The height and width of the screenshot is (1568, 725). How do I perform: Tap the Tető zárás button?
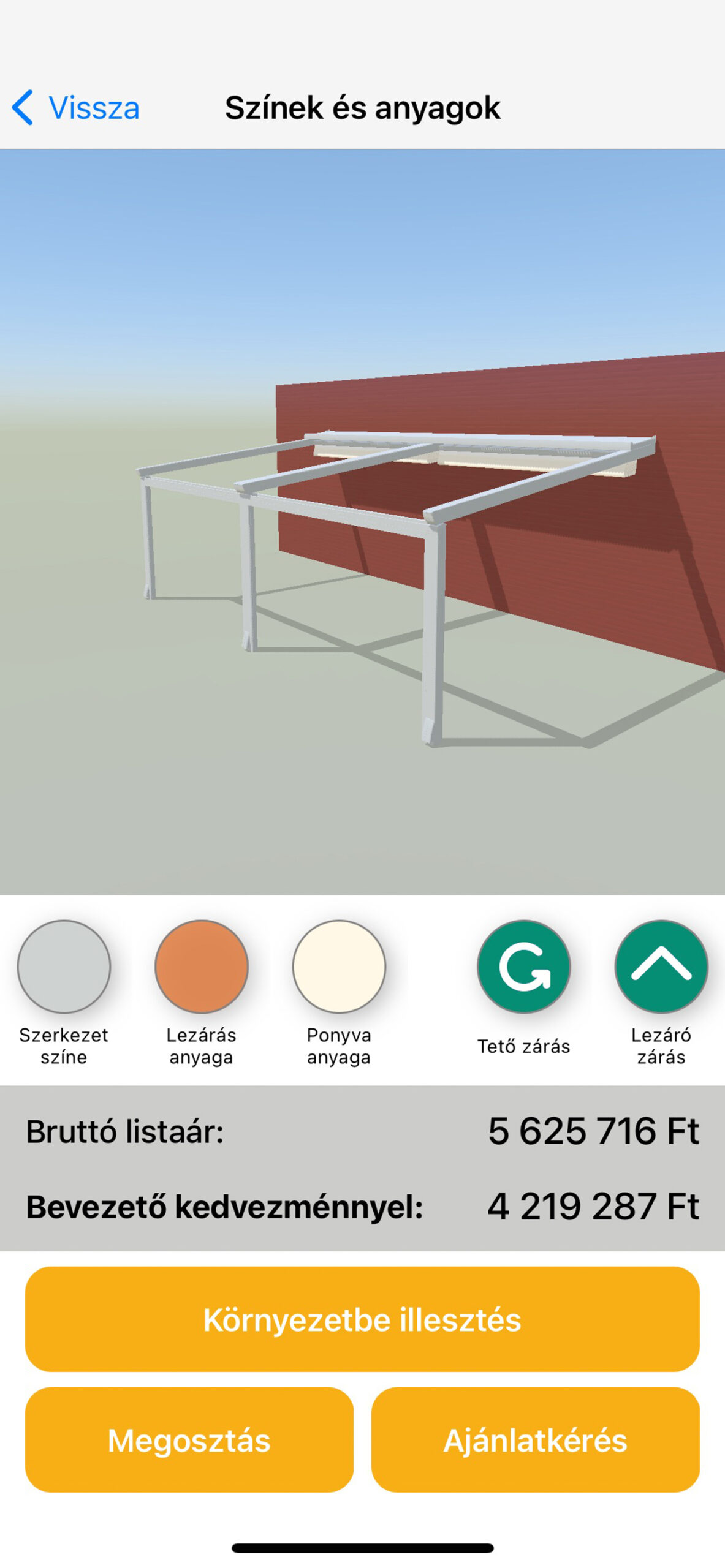point(523,966)
